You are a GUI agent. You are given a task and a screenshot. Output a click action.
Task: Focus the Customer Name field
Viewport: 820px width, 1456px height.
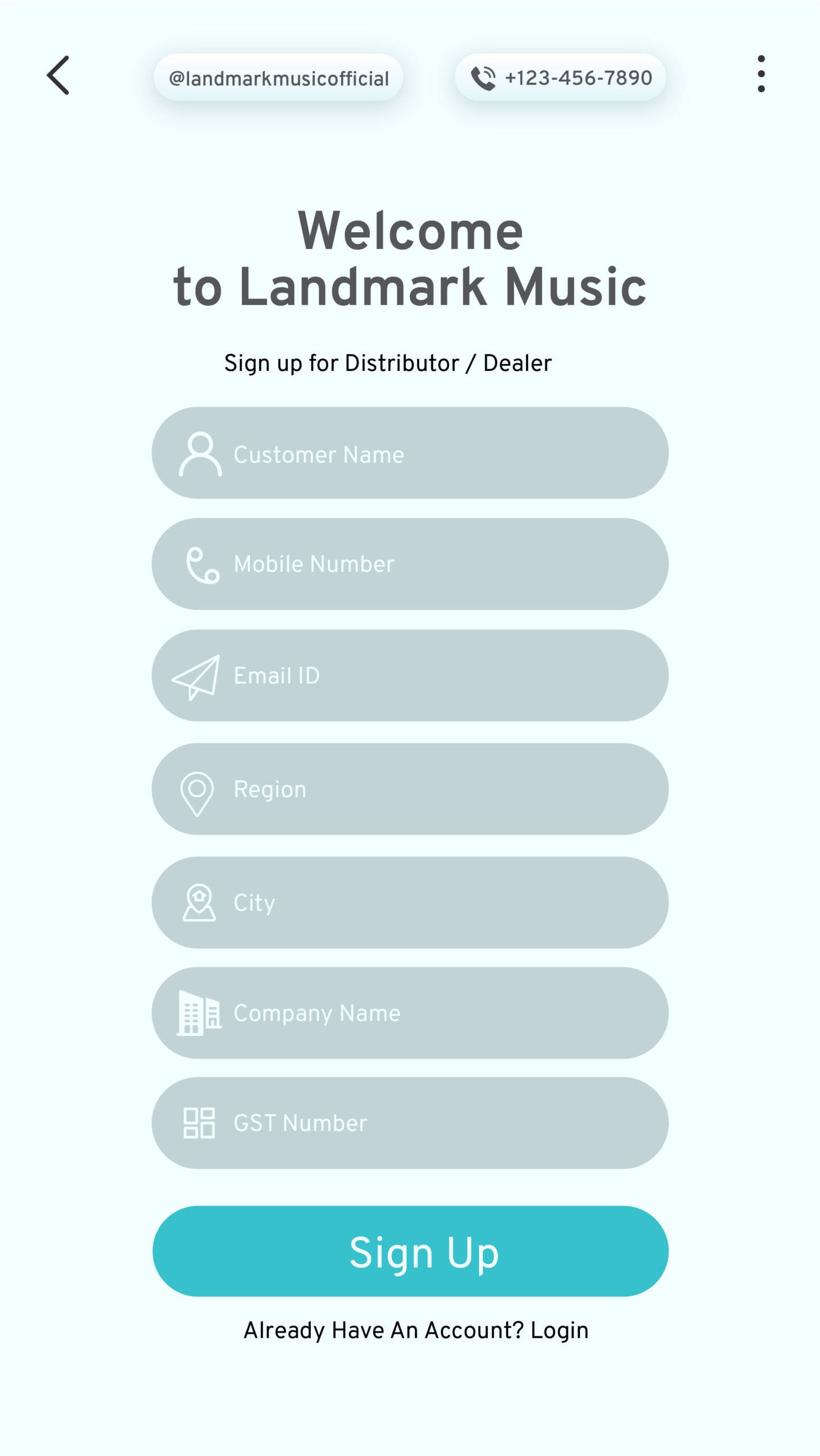pyautogui.click(x=410, y=453)
